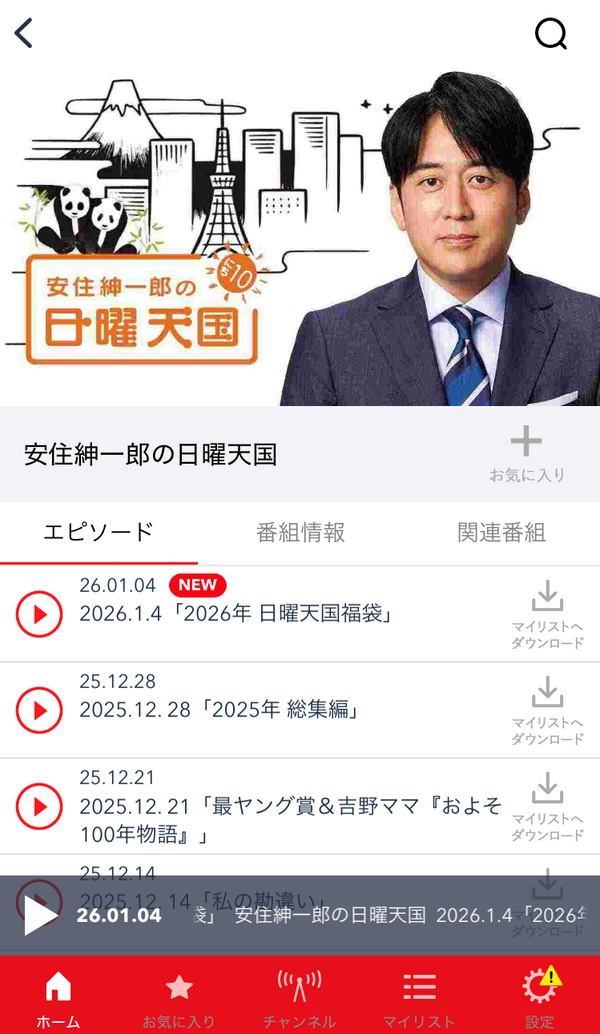Download the 2025.12.28 episode to マイリスト
Screen dimensions: 600x1034
pos(547,710)
